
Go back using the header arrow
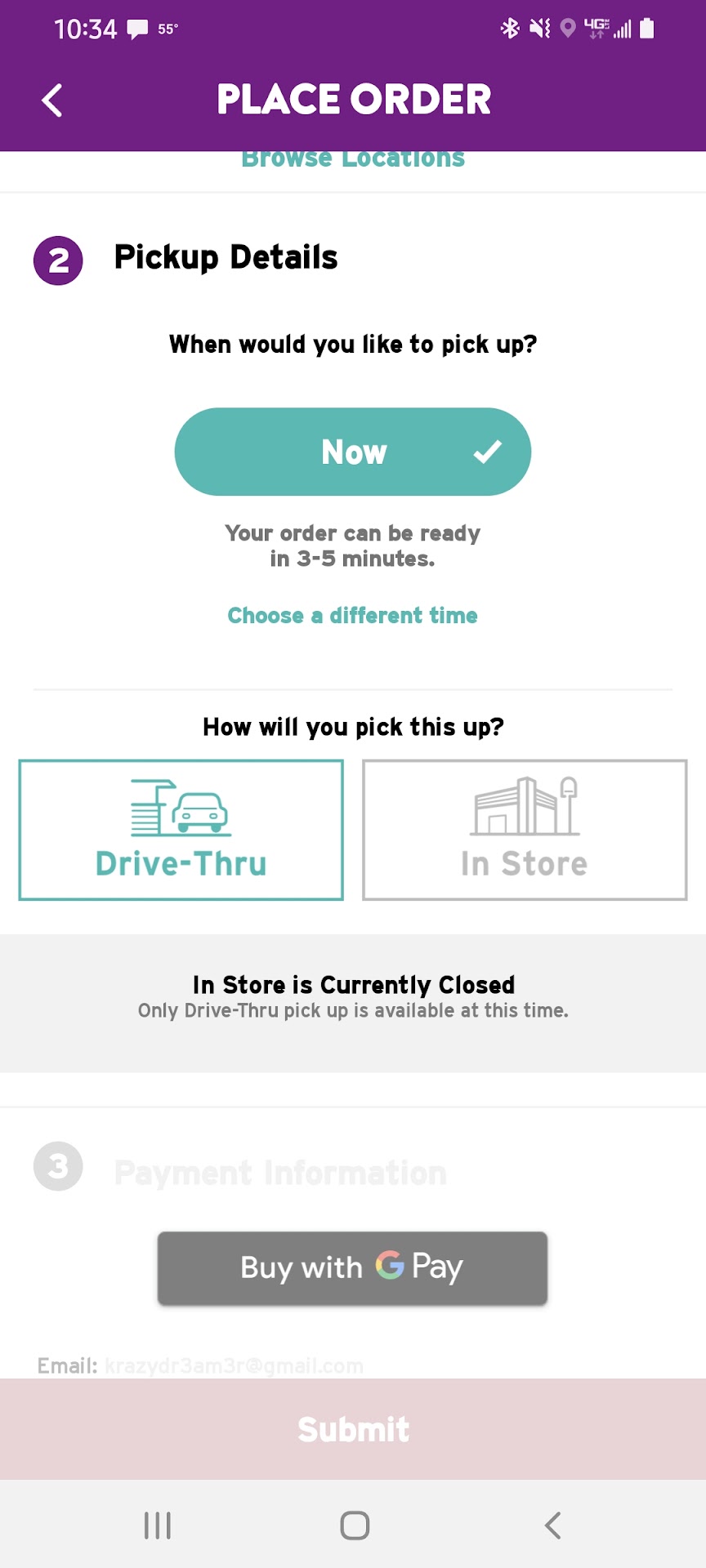52,100
